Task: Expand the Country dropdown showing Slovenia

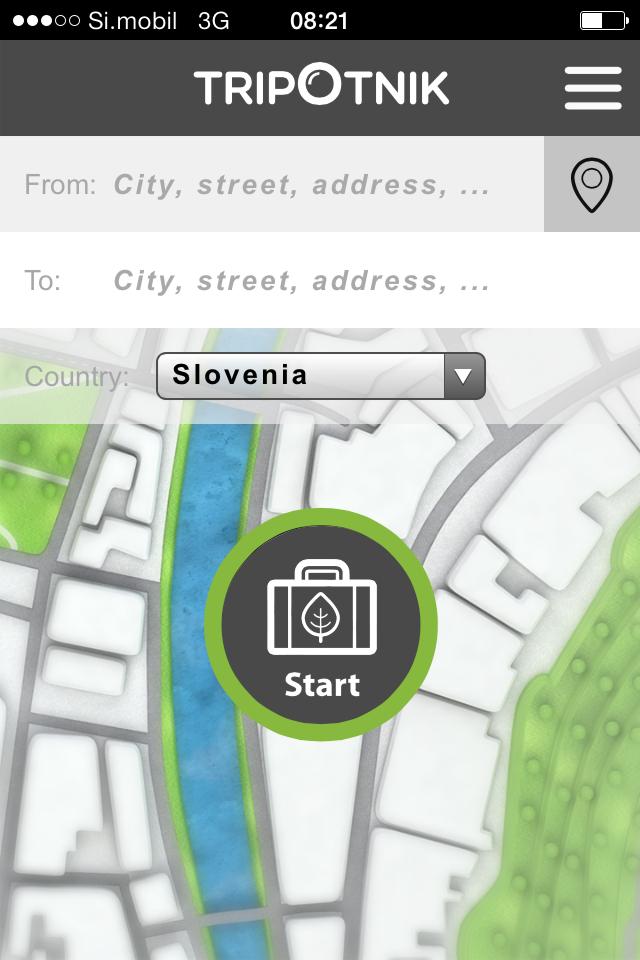Action: [321, 376]
